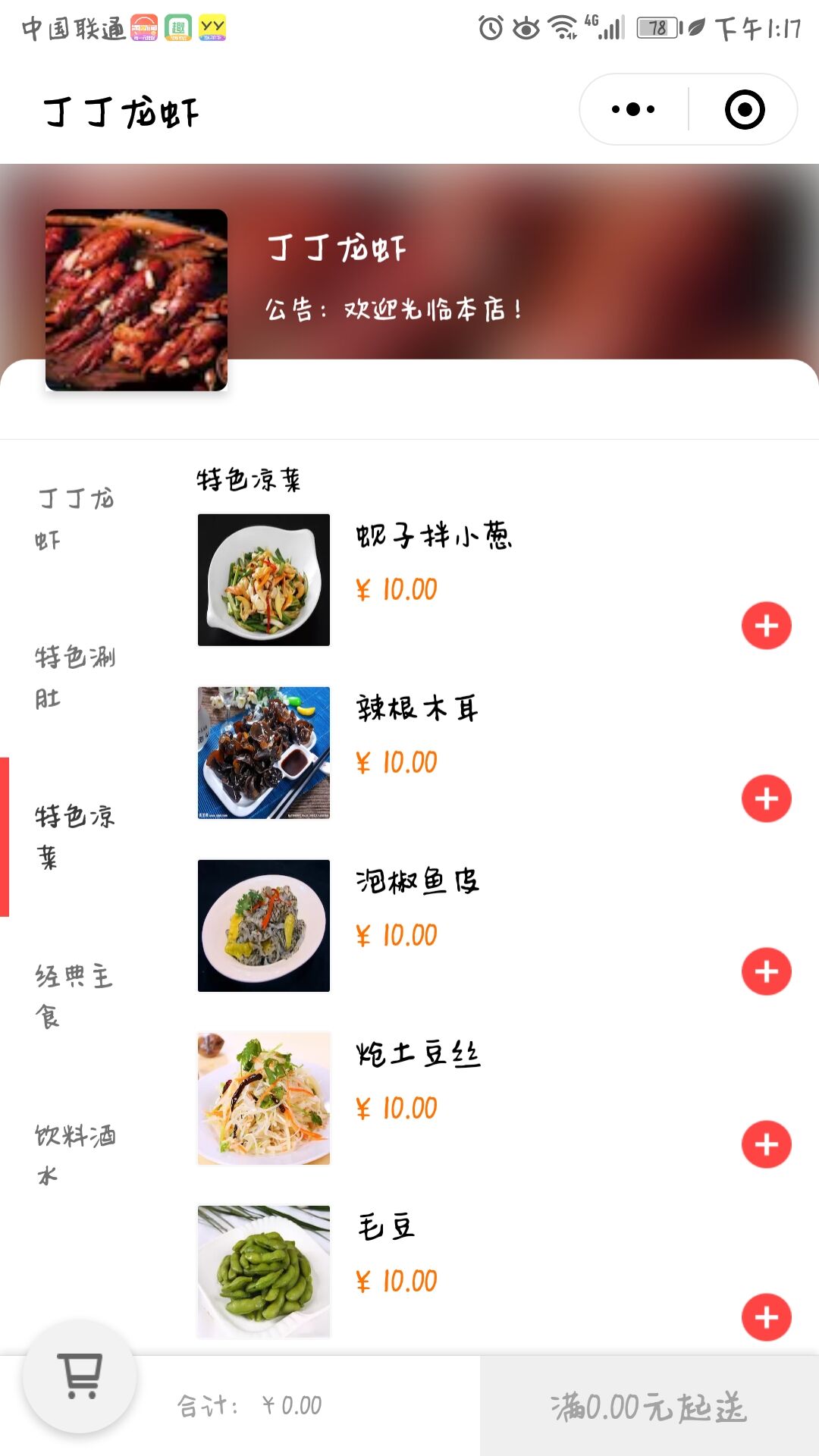The height and width of the screenshot is (1456, 819).
Task: Open the shopping cart
Action: [80, 1376]
